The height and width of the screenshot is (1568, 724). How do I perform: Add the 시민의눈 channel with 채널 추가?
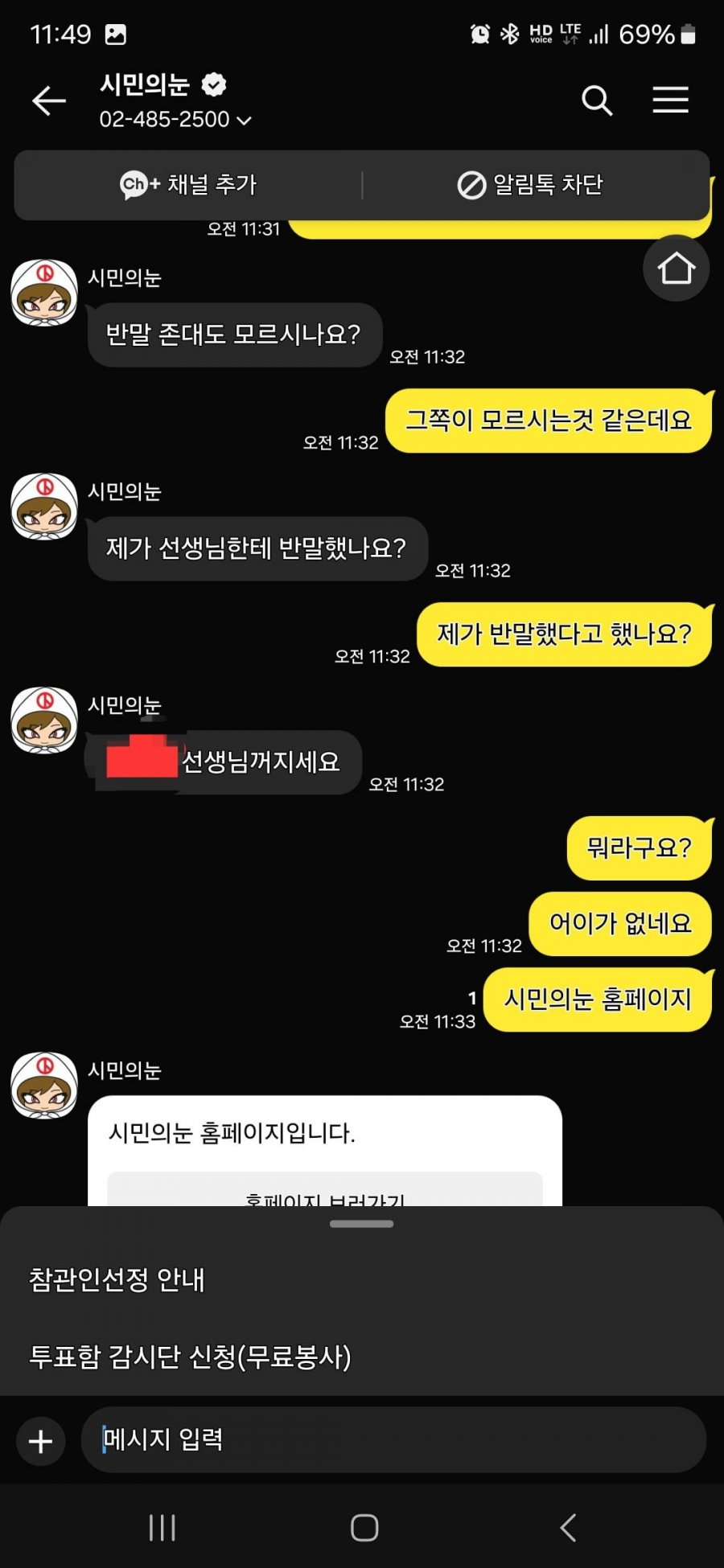click(188, 185)
